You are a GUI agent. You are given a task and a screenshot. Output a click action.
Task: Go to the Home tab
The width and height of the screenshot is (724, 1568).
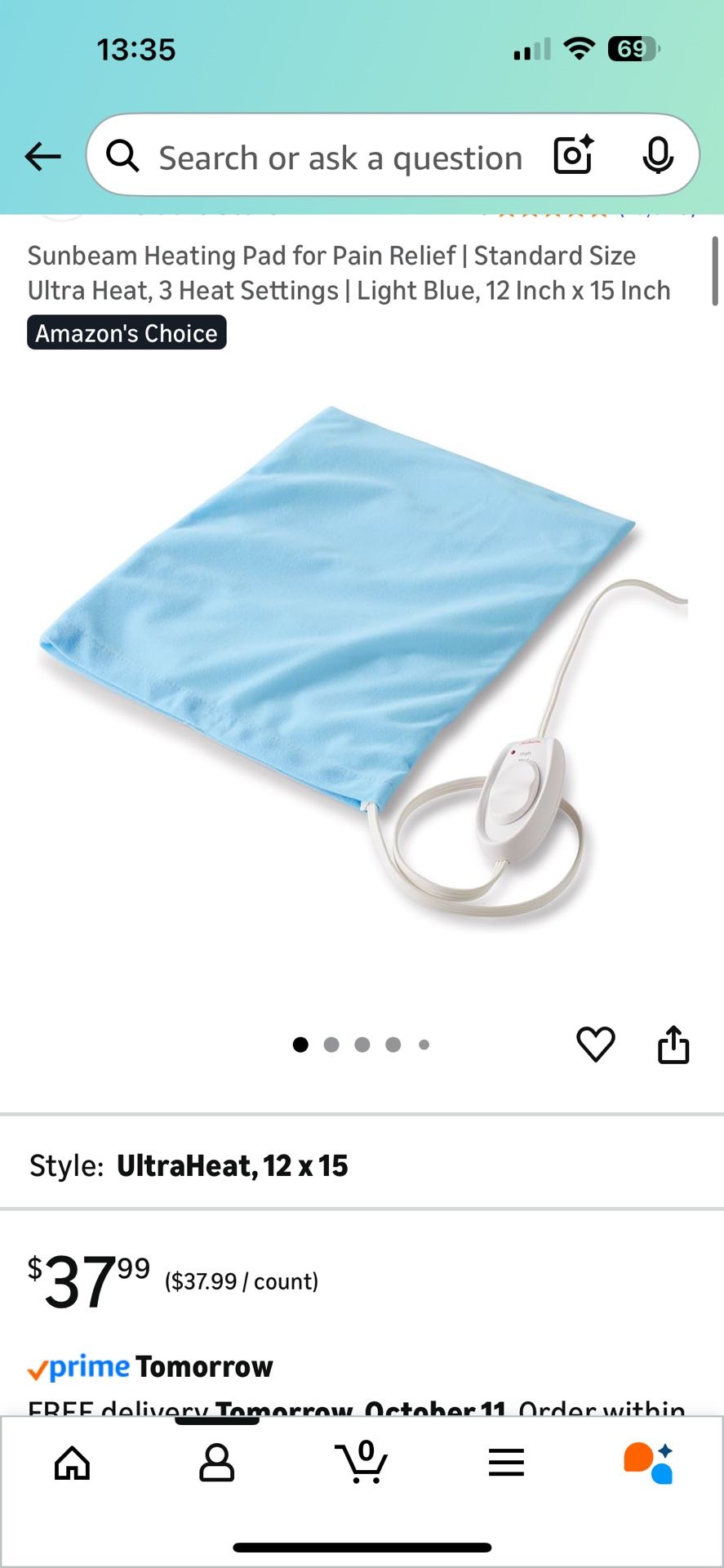pyautogui.click(x=72, y=1463)
